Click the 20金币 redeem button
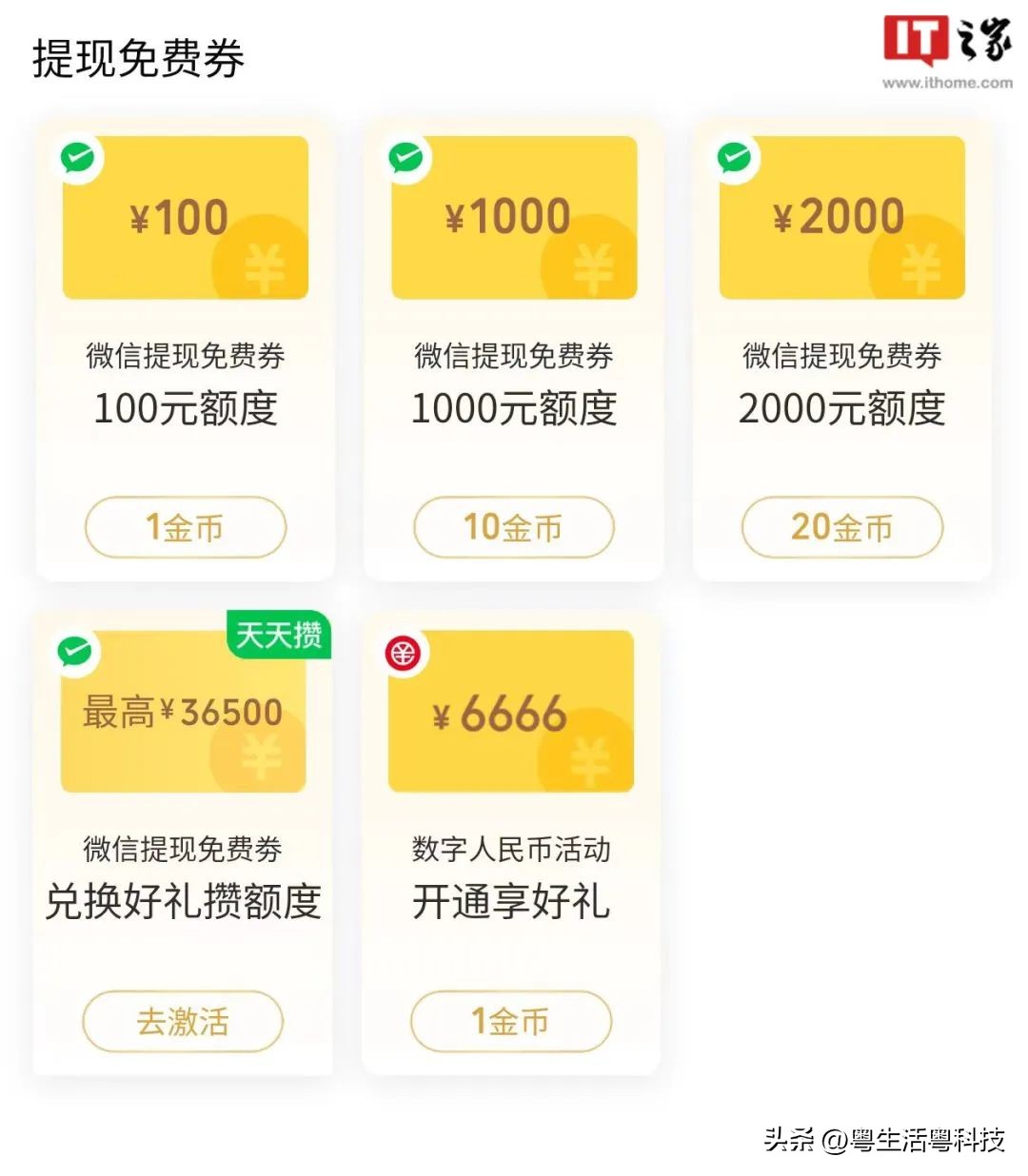The width and height of the screenshot is (1028, 1176). (x=841, y=527)
